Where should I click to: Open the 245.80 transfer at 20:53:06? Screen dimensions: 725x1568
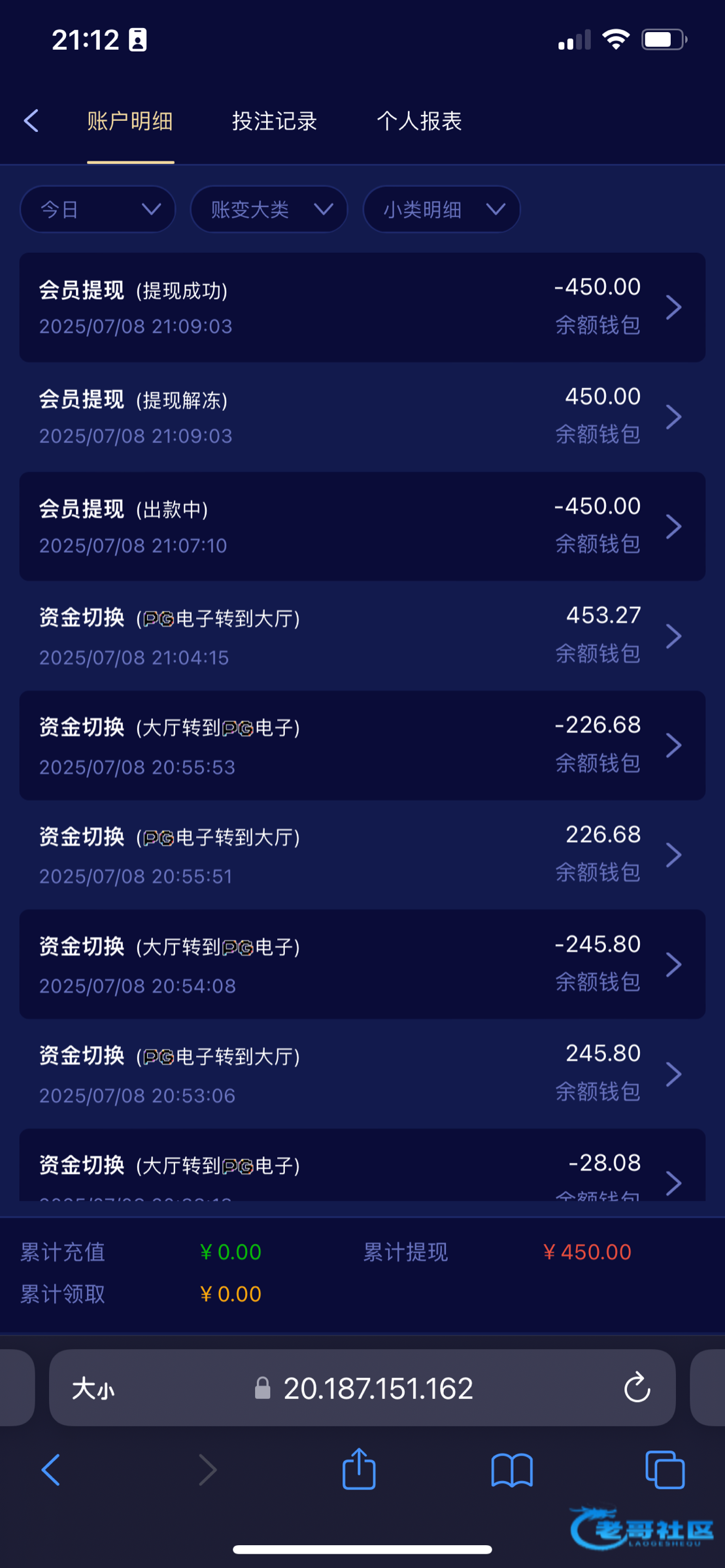(x=362, y=1073)
